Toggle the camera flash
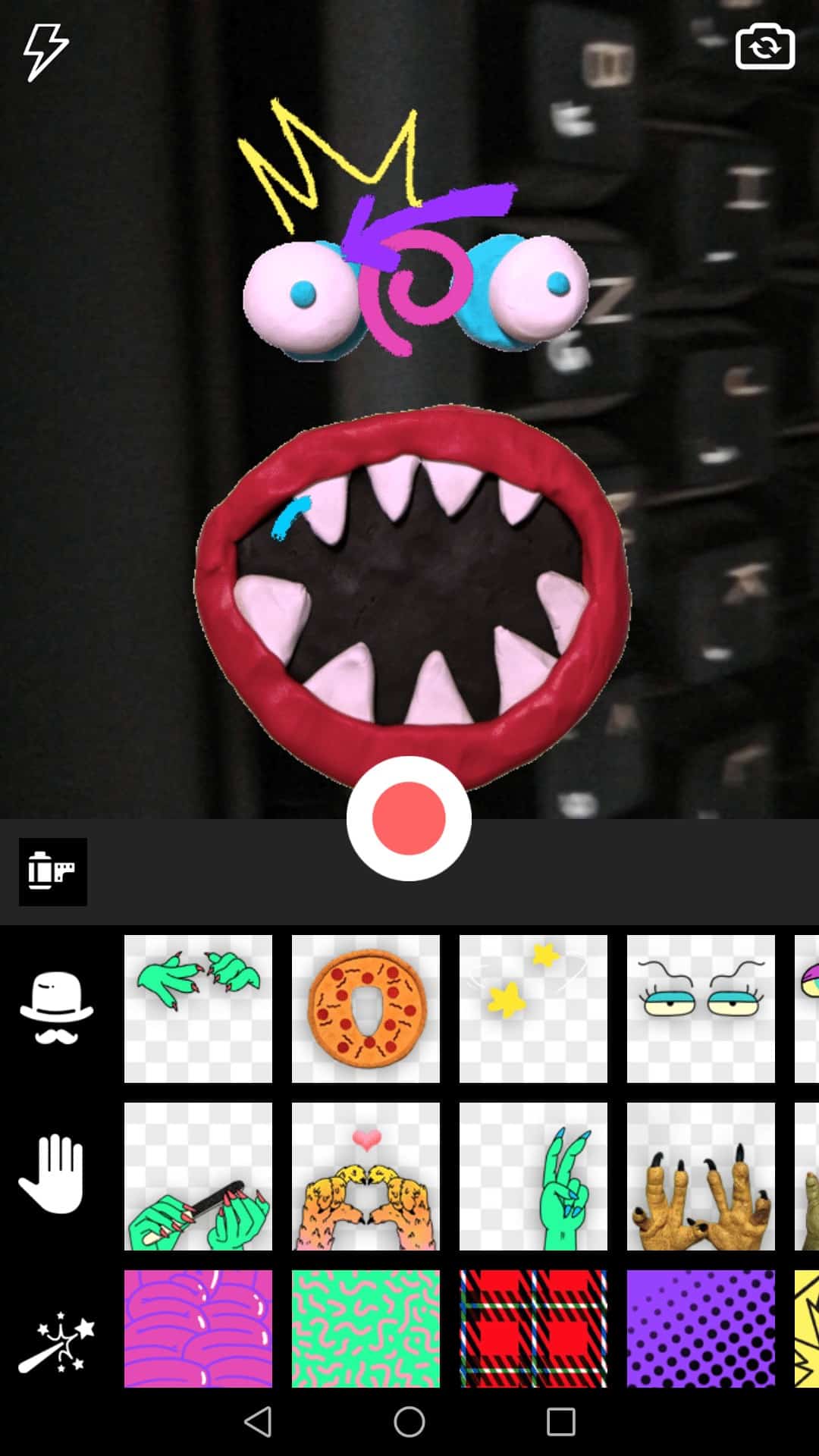Screen dimensions: 819x1456 [x=45, y=51]
